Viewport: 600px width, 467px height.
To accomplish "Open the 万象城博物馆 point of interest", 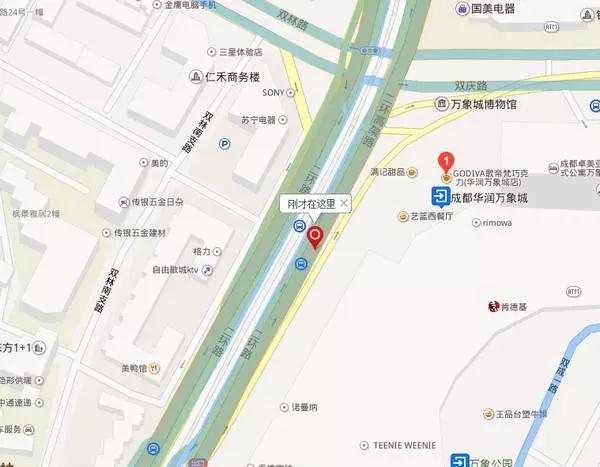I will 439,103.
